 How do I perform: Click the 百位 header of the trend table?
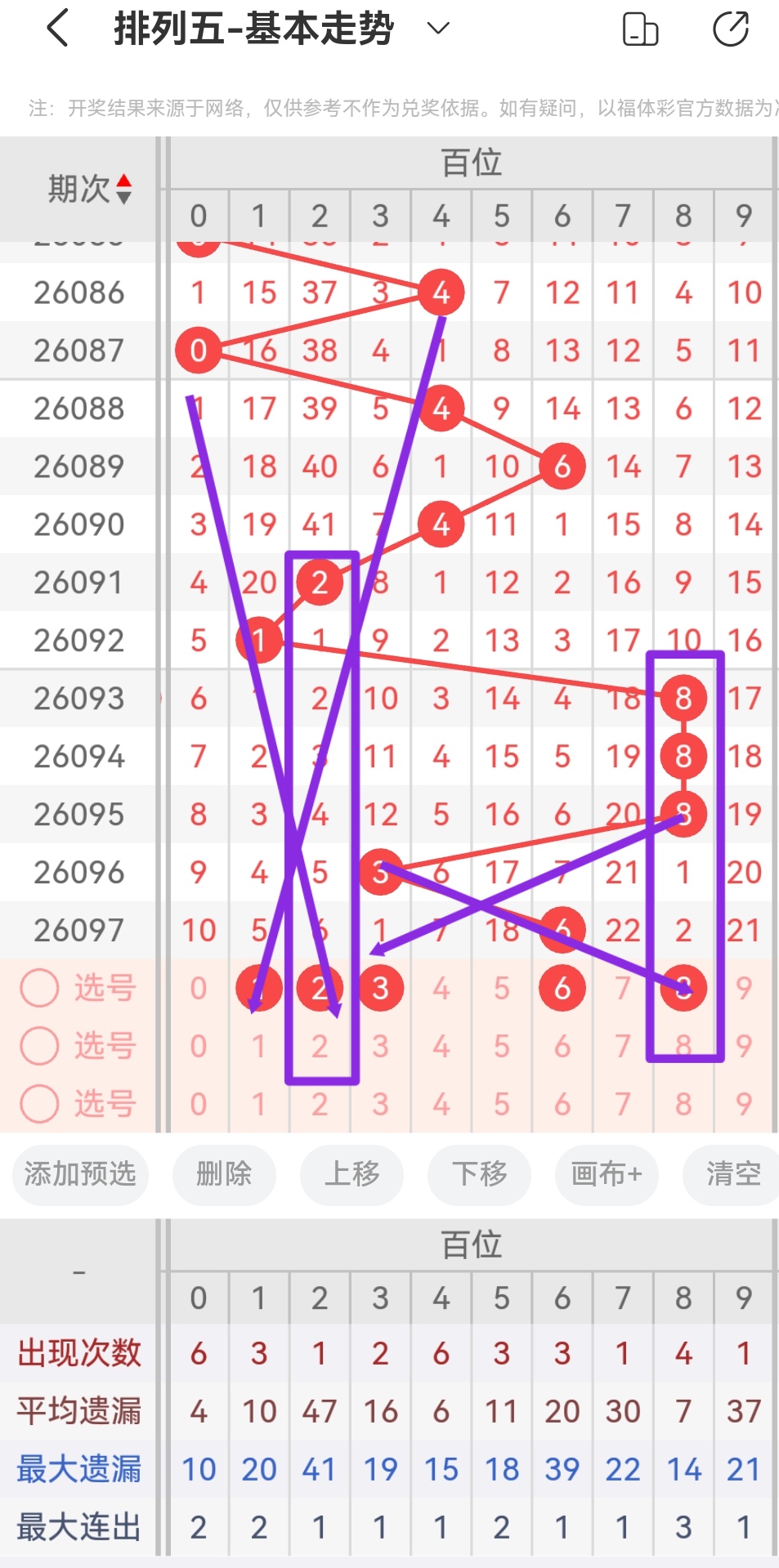coord(471,162)
